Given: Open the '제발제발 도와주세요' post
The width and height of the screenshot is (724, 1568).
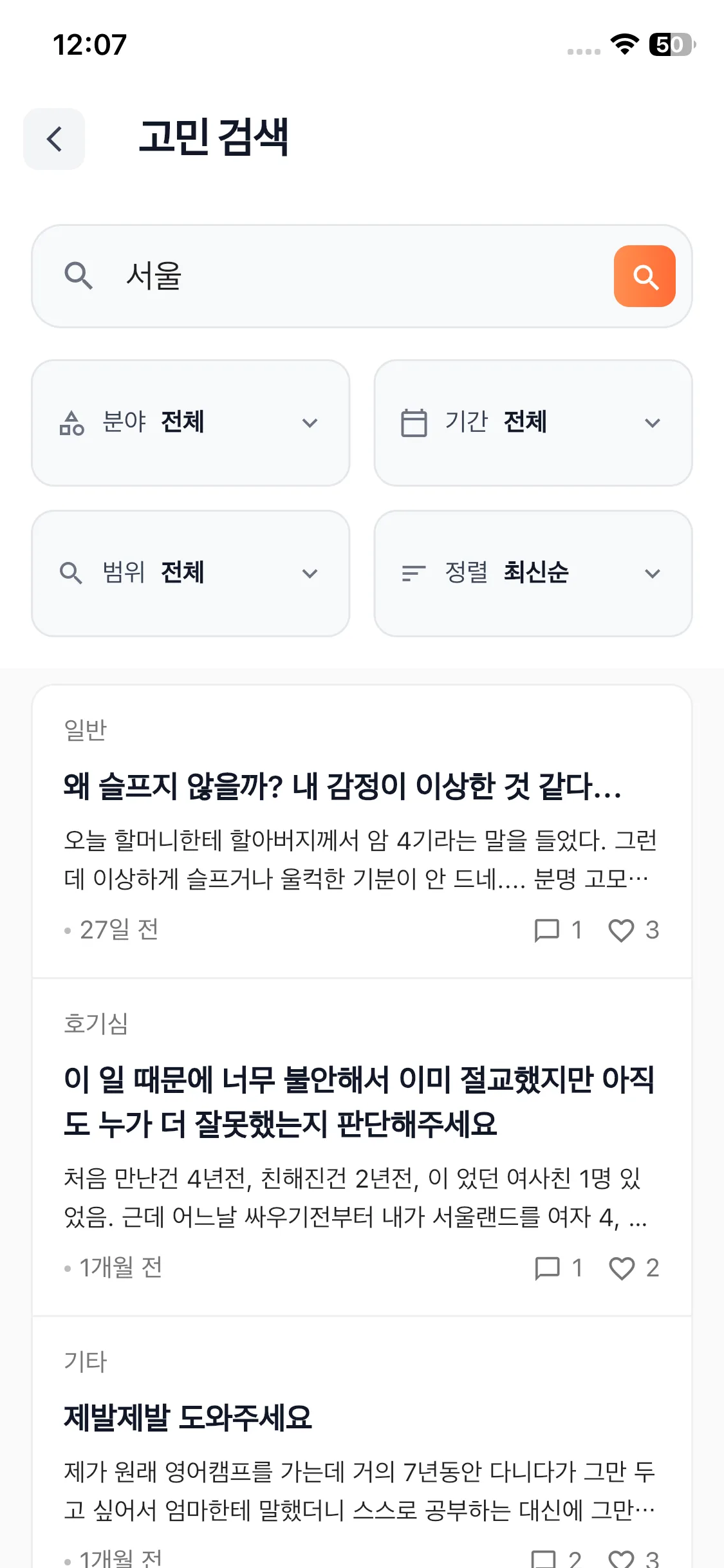Looking at the screenshot, I should (188, 1417).
